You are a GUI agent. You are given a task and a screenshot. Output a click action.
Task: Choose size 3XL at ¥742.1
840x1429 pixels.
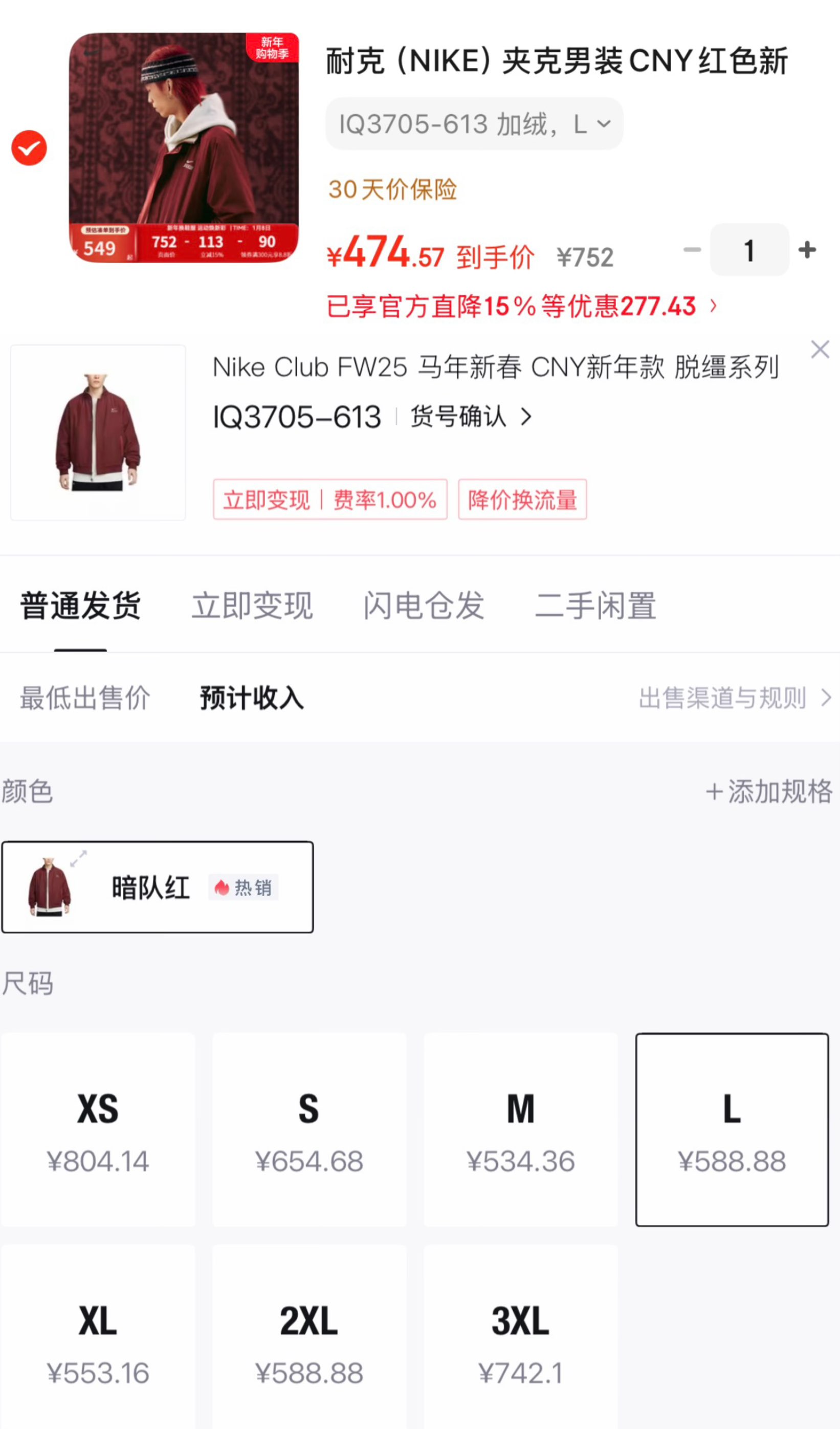click(521, 1338)
